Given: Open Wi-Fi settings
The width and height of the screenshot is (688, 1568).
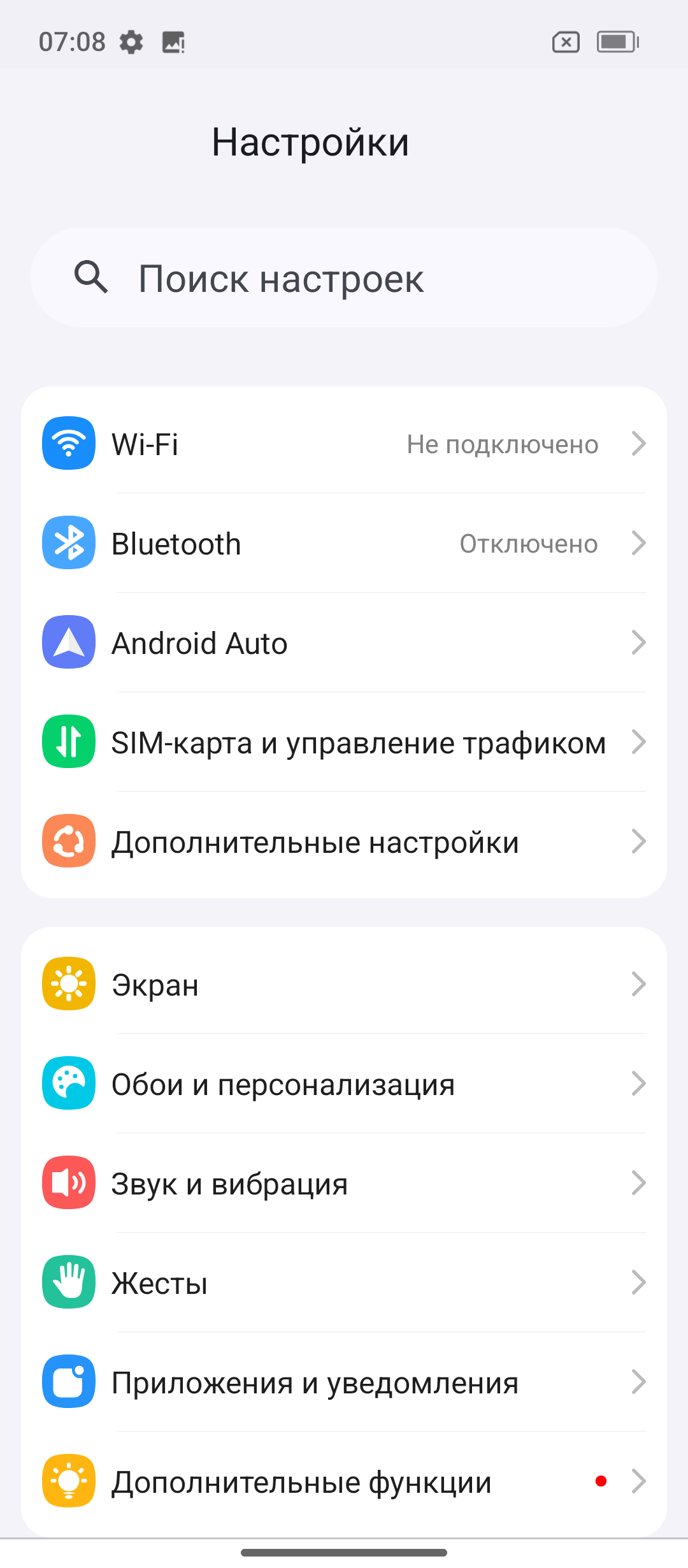Looking at the screenshot, I should (x=344, y=444).
